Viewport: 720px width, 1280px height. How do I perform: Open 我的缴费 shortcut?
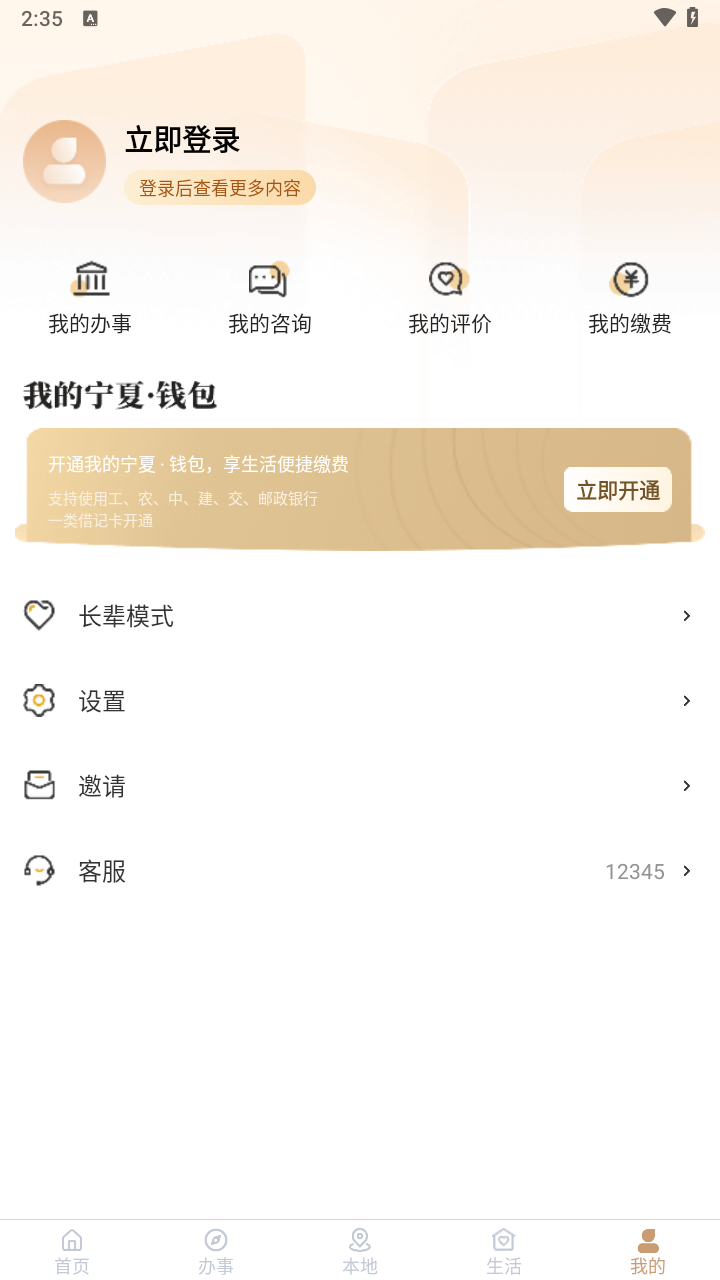click(629, 298)
